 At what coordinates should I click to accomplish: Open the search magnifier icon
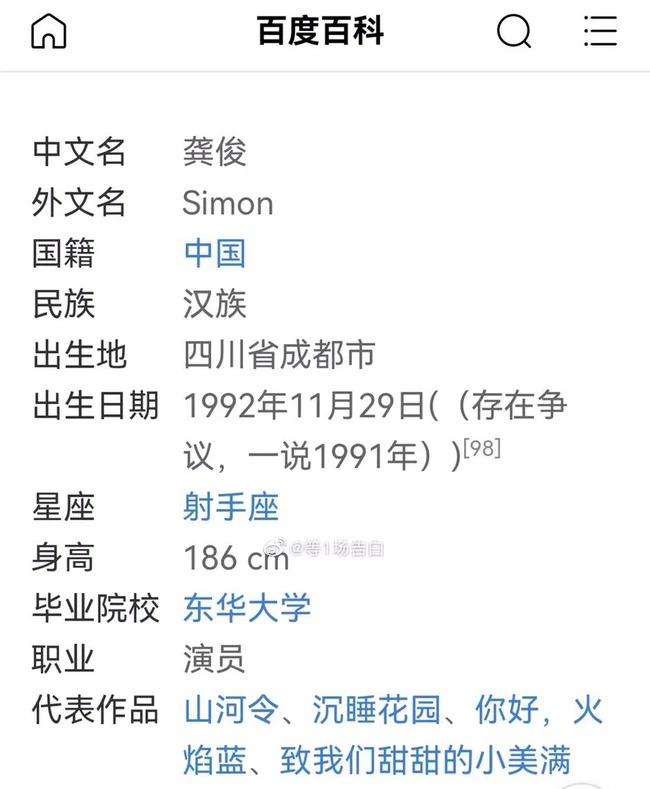[x=513, y=32]
